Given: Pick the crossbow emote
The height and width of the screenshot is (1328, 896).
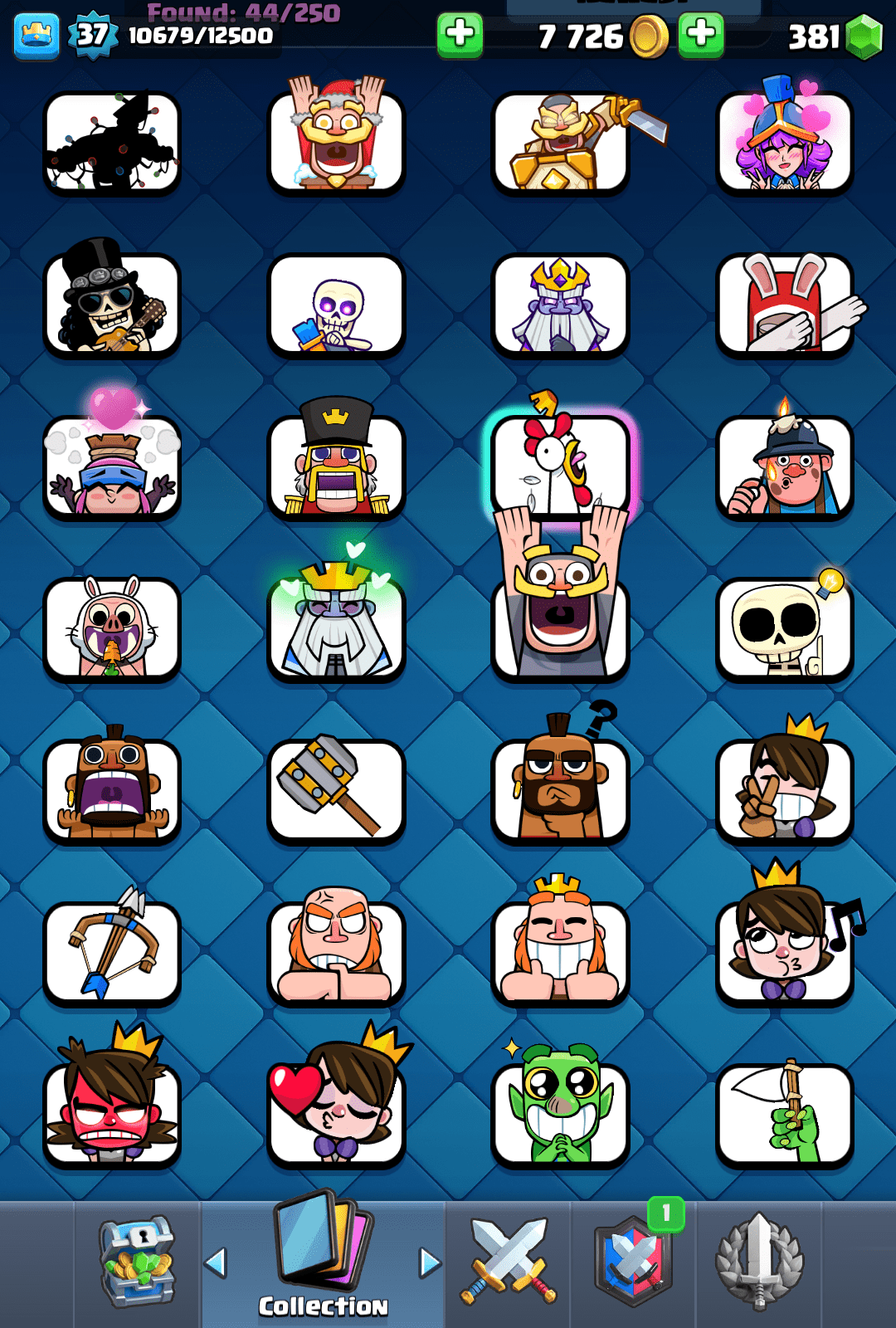Looking at the screenshot, I should coord(112,952).
